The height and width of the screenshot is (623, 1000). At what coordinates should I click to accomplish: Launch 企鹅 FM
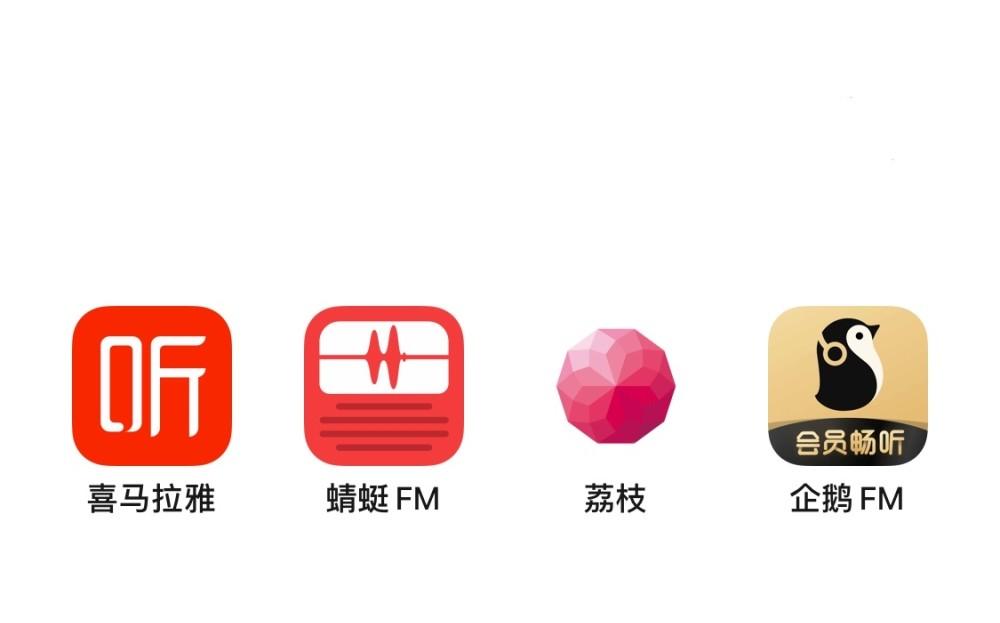[x=847, y=386]
